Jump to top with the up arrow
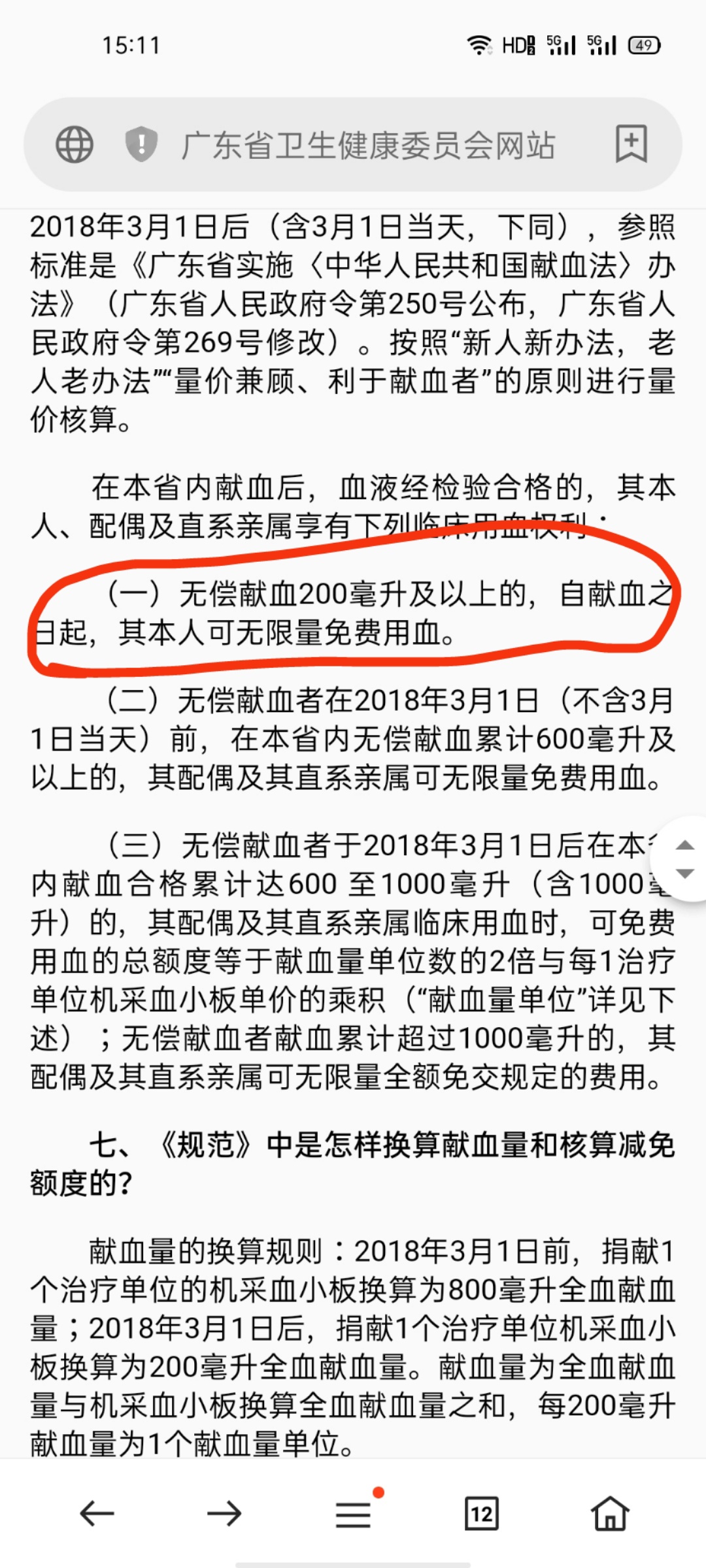Image resolution: width=706 pixels, height=1568 pixels. click(x=684, y=845)
